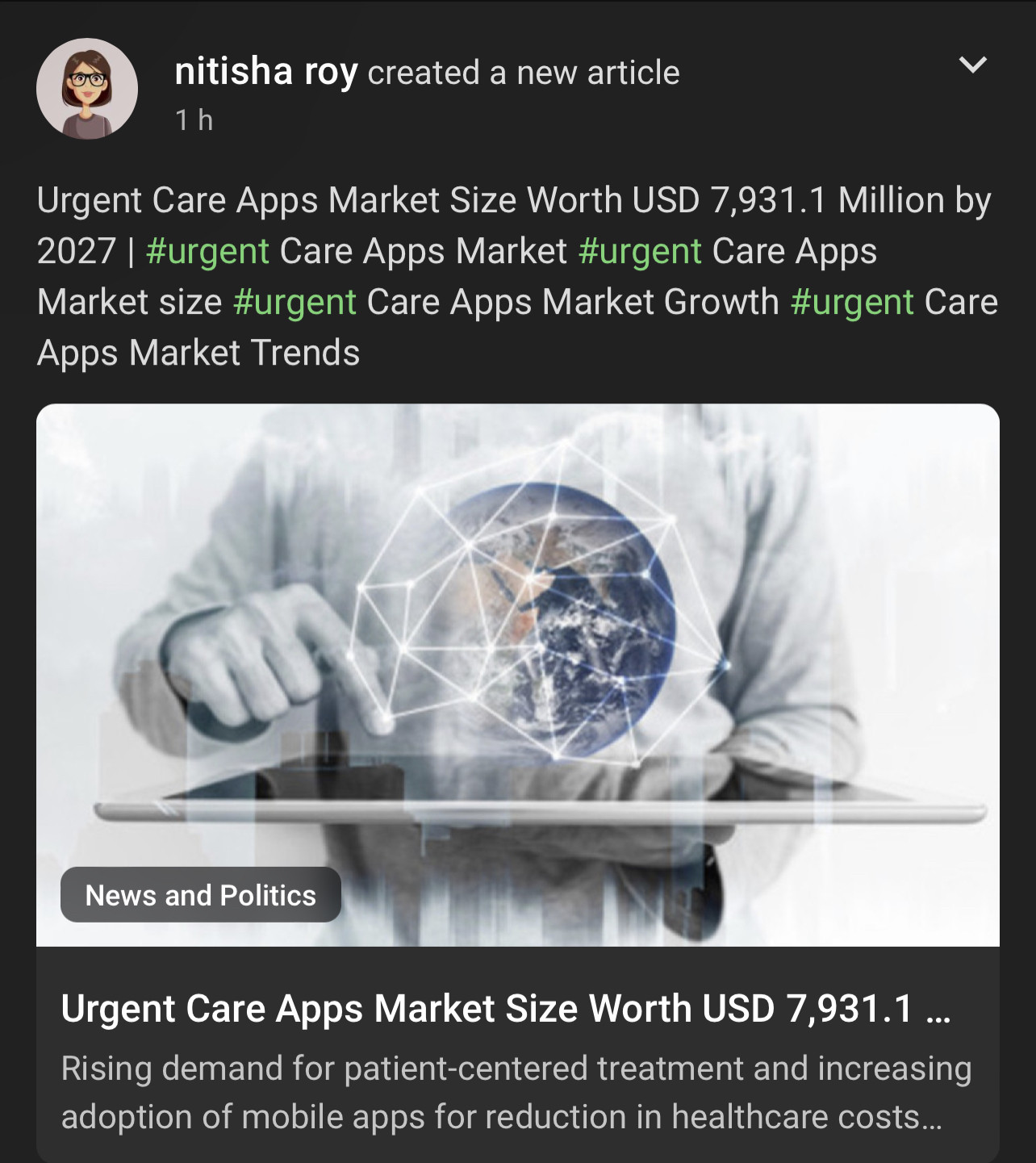The width and height of the screenshot is (1036, 1163).
Task: Open the #urgent hashtag before Care Apps Market |
Action: click(x=207, y=252)
